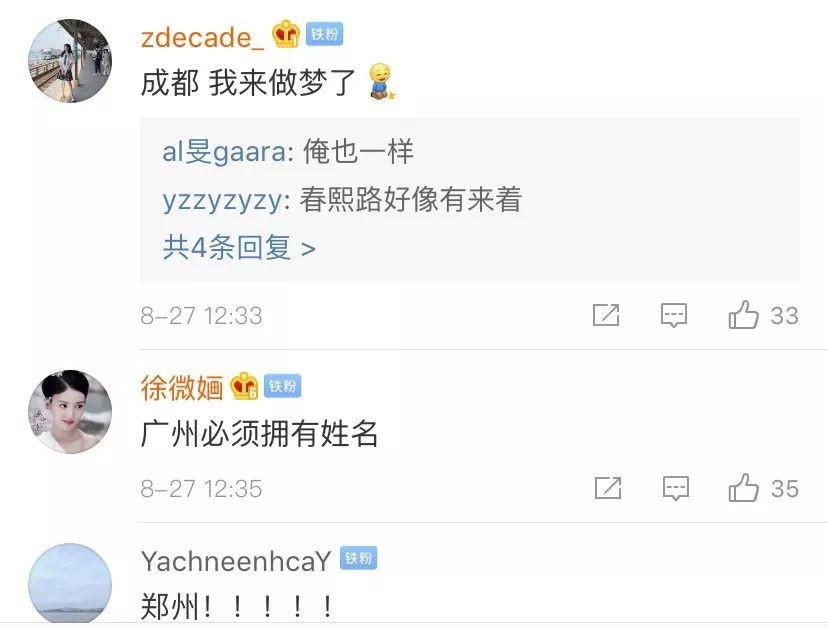Screen dimensions: 828x628
Task: Expand 共4条回复 replies
Action: [x=239, y=247]
